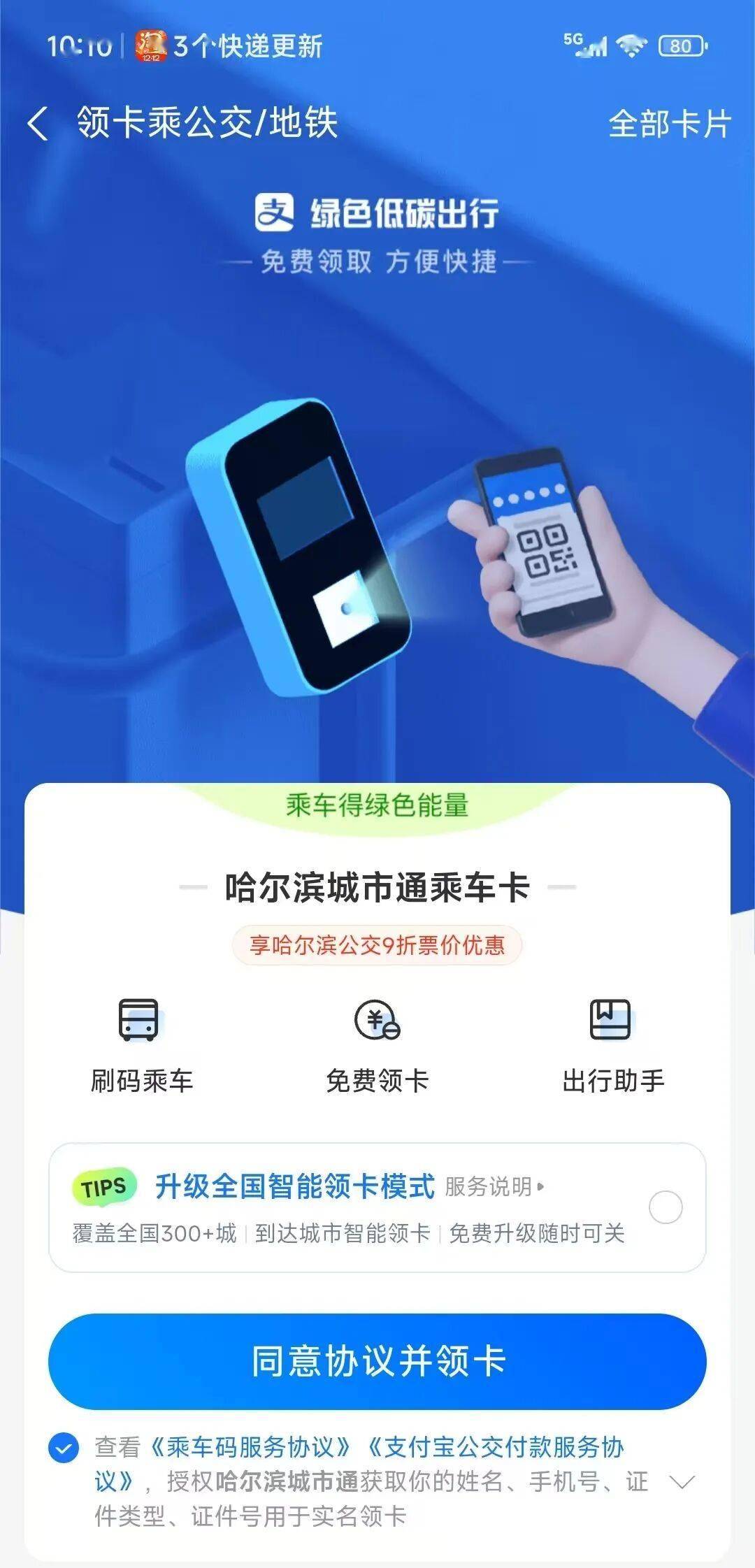Open the 服务说明 link
Screen dimensions: 755x1568
494,1186
